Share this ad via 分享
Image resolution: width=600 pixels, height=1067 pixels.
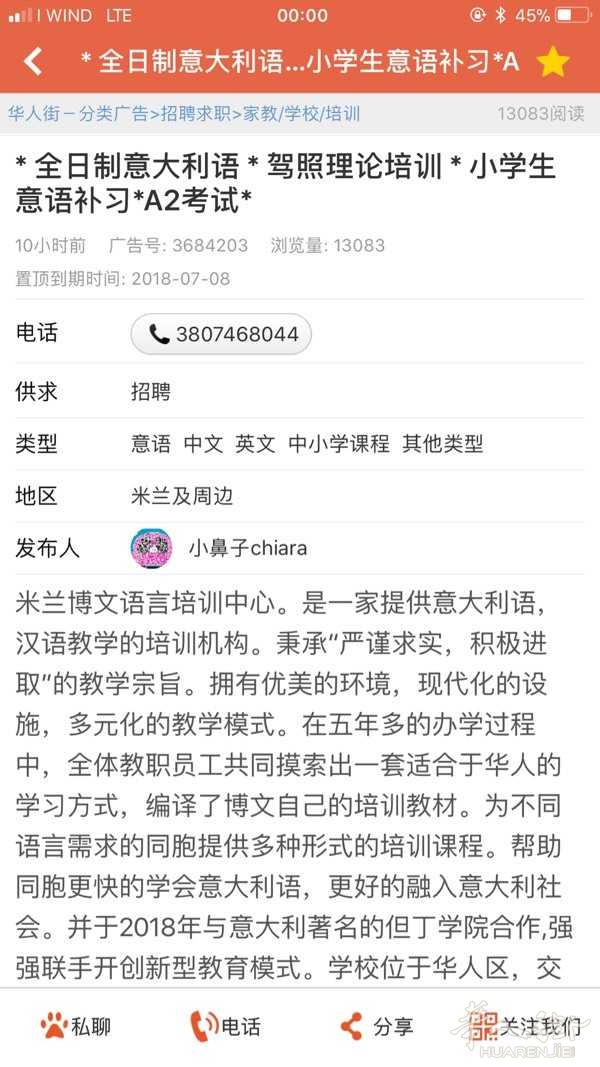click(376, 1026)
